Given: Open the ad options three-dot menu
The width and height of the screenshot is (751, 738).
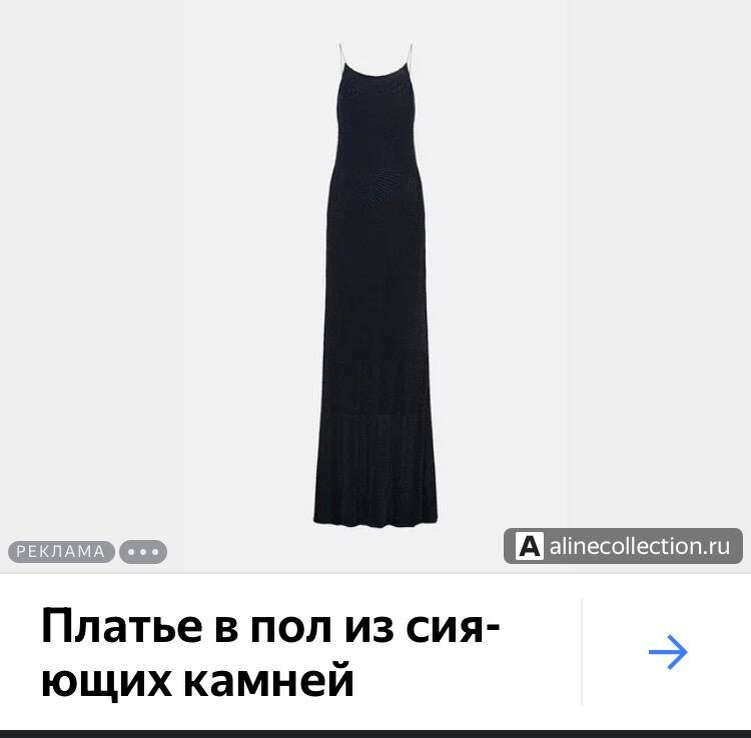Looking at the screenshot, I should (x=143, y=551).
